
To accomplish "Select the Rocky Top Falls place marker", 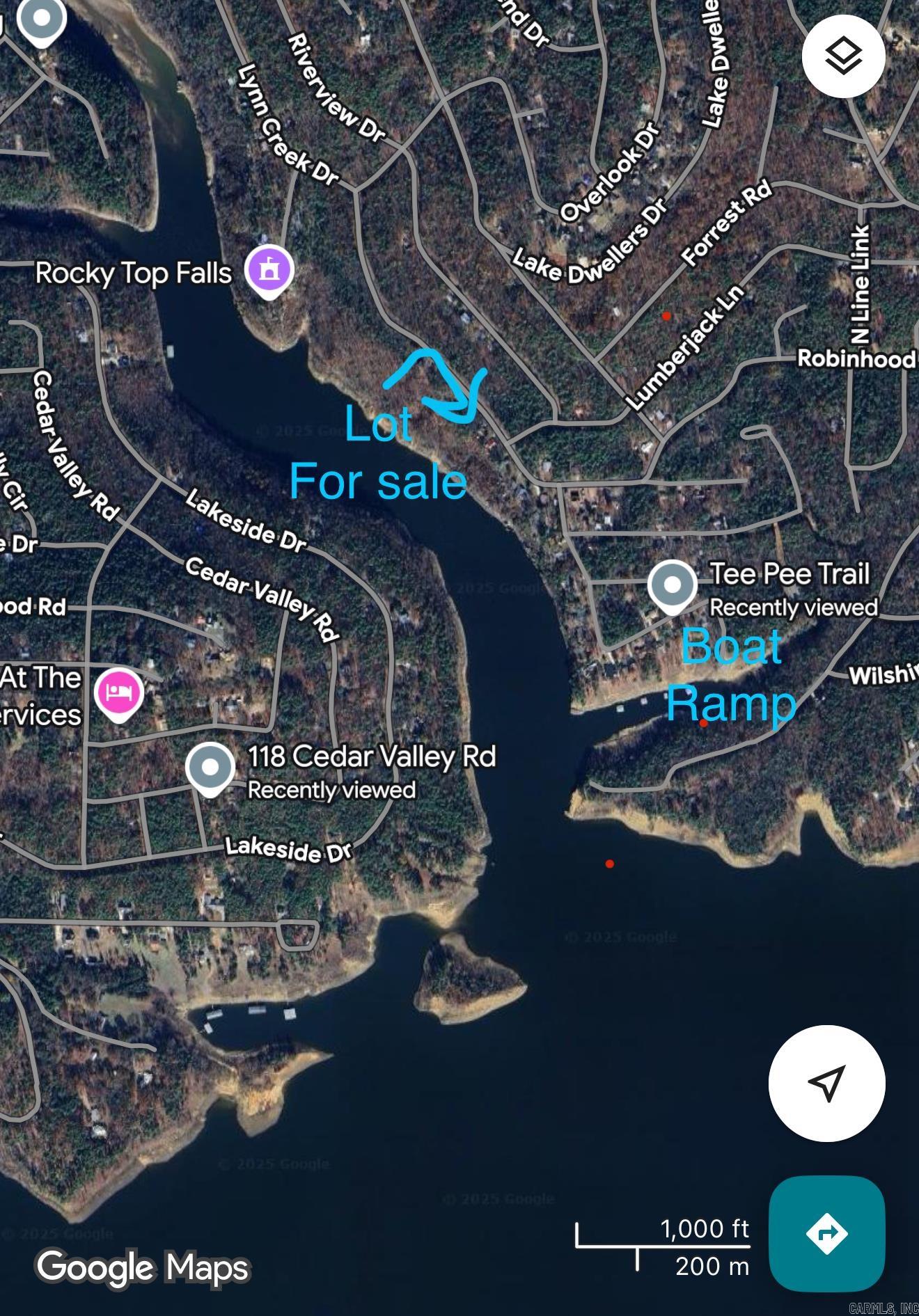I will 269,270.
